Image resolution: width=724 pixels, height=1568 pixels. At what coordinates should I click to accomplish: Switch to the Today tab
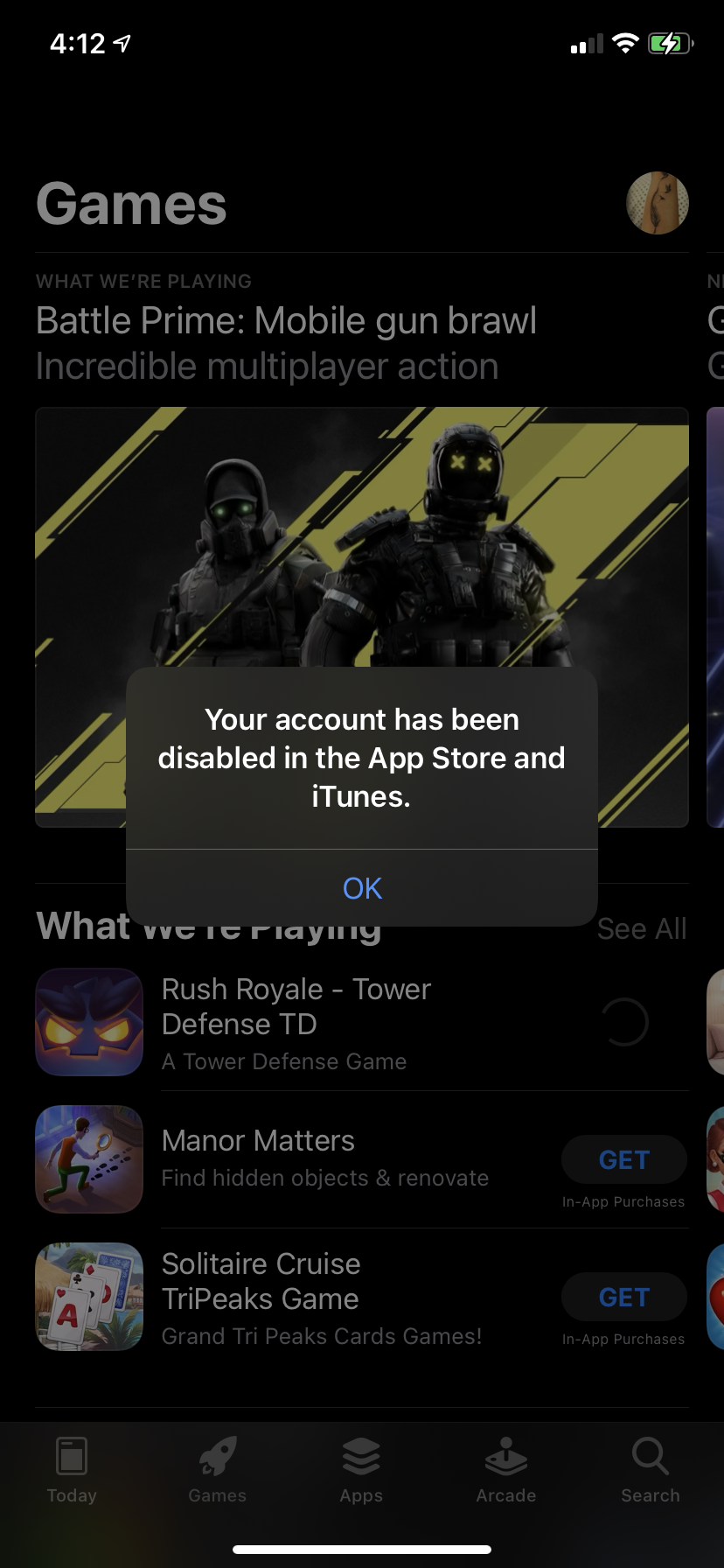click(72, 1471)
